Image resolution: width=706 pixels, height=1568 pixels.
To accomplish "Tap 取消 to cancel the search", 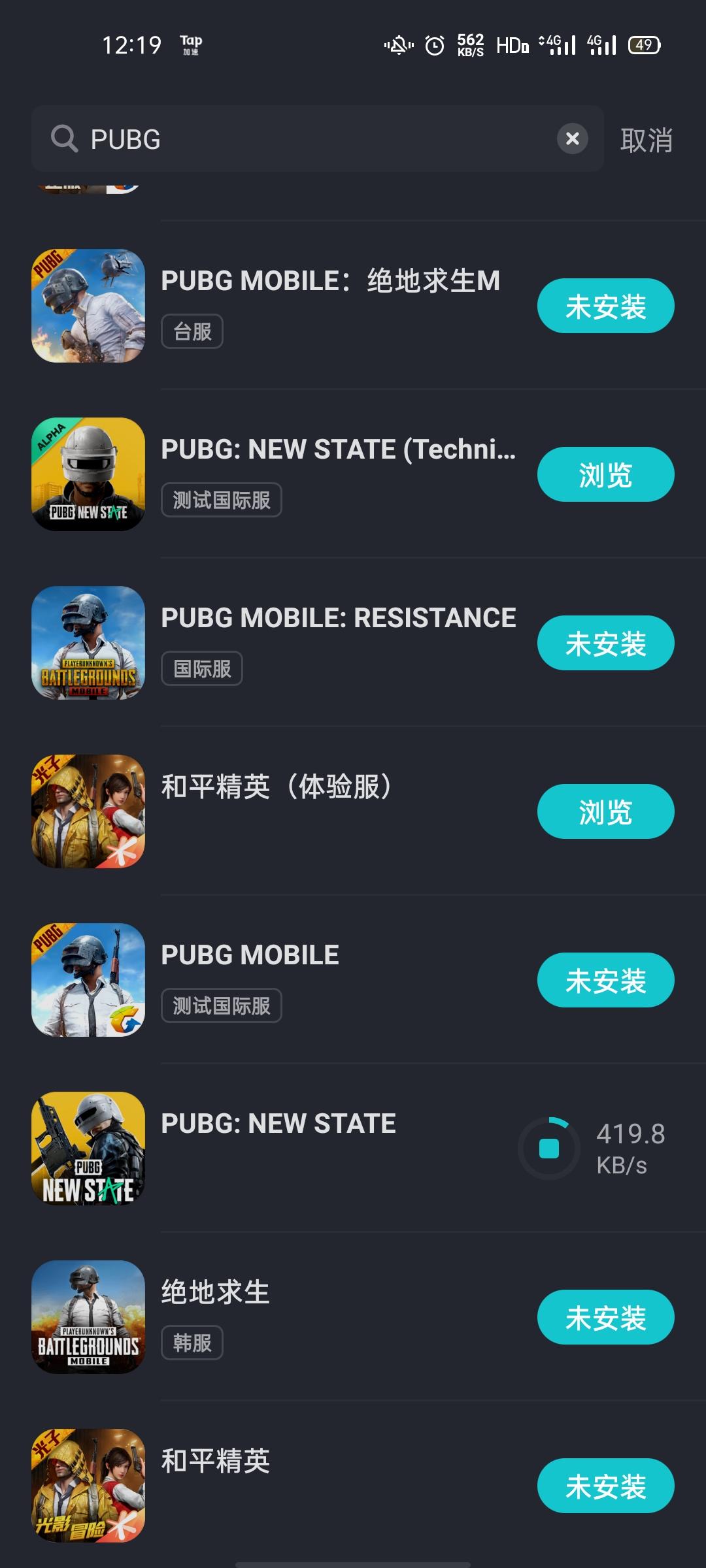I will [x=646, y=140].
